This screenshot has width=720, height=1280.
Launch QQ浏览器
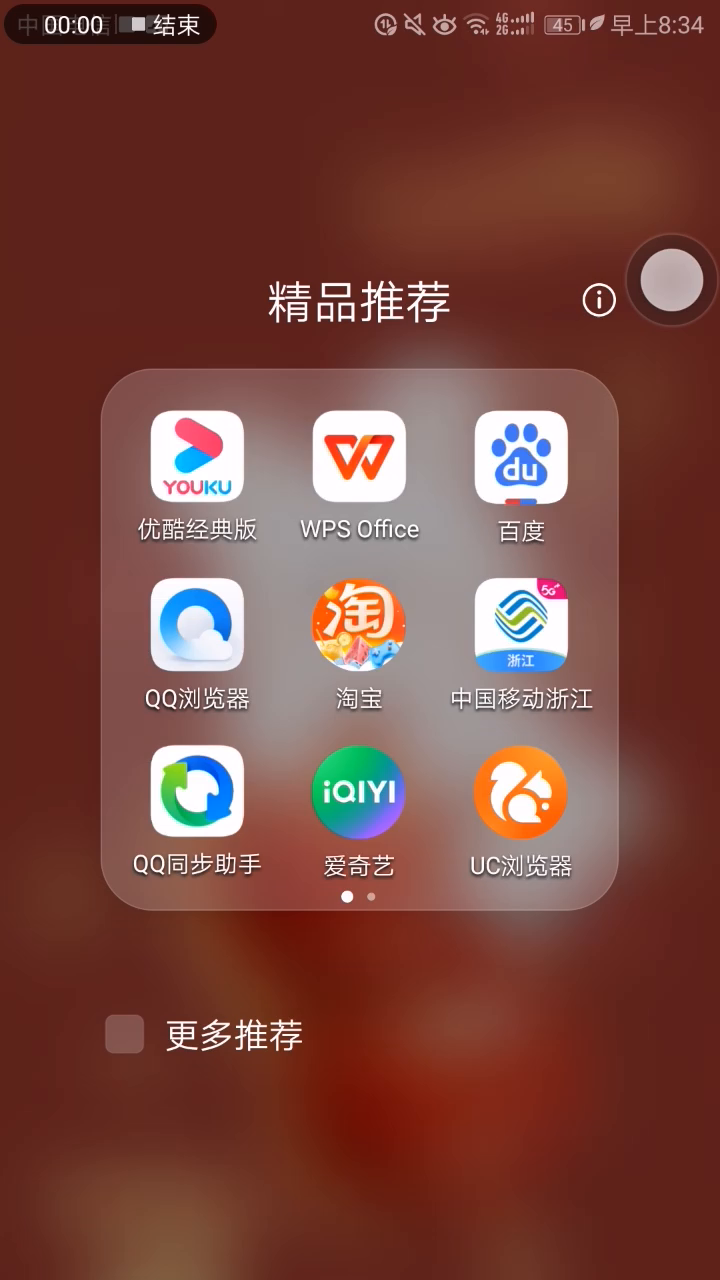pyautogui.click(x=197, y=625)
